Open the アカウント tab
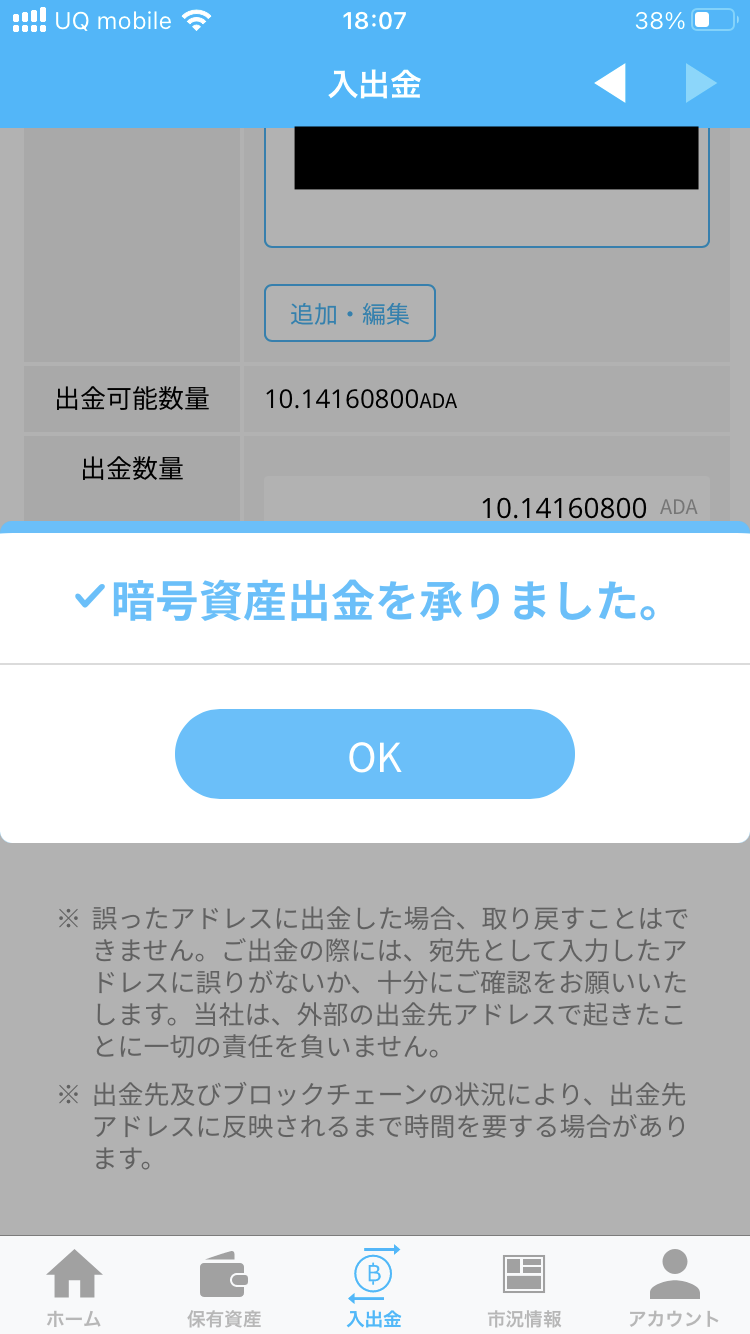Viewport: 750px width, 1334px height. [674, 1288]
